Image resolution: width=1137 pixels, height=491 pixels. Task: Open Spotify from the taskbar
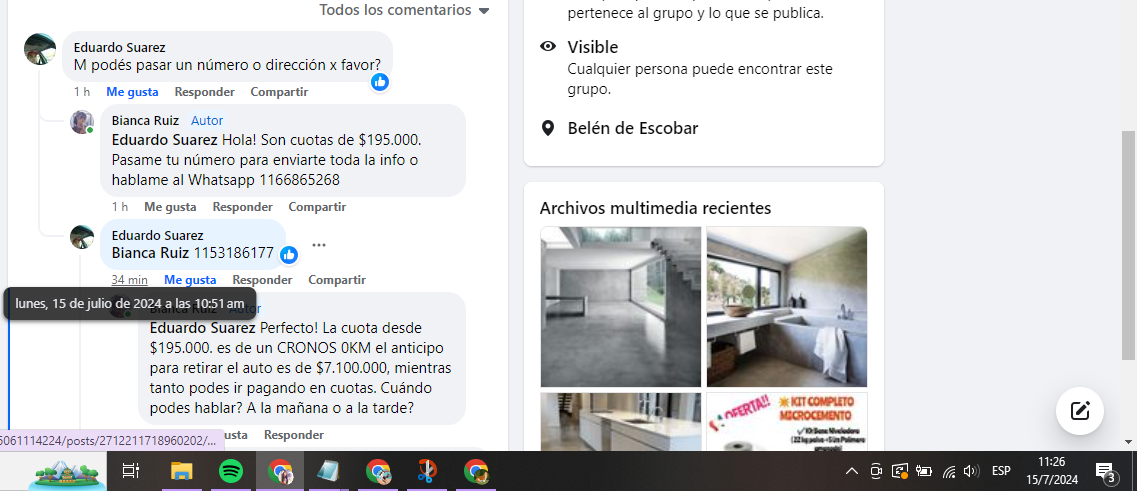[x=231, y=471]
